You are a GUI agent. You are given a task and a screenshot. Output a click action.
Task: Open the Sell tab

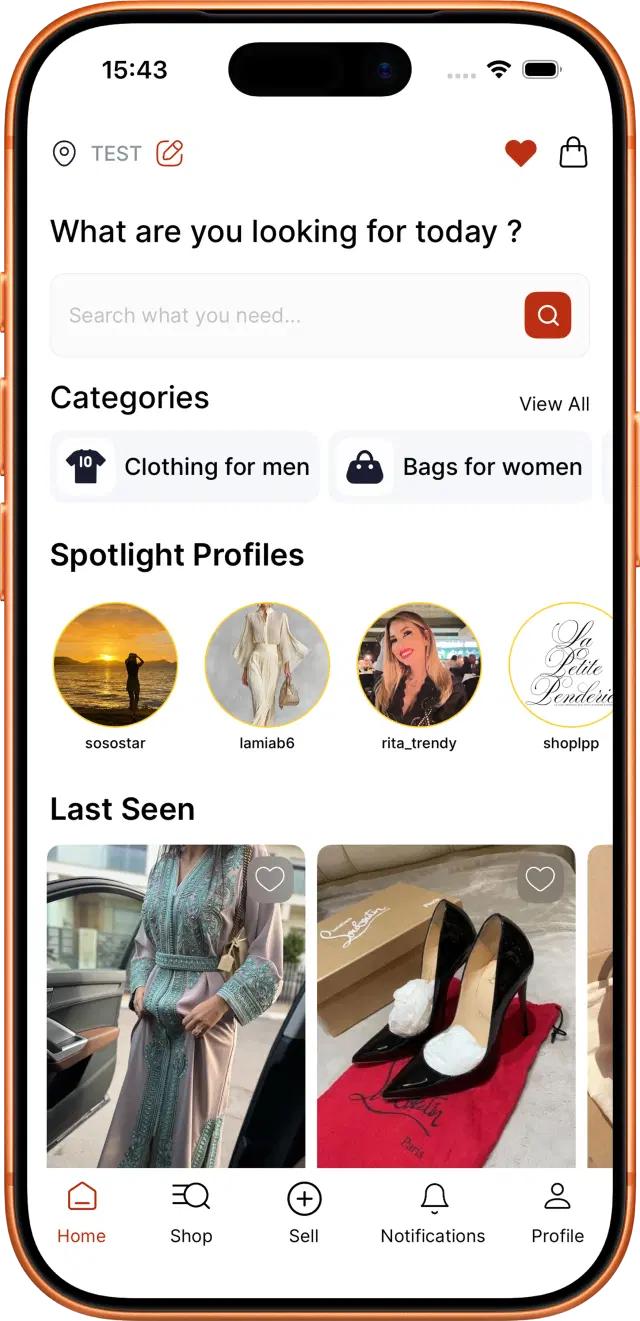coord(304,1212)
